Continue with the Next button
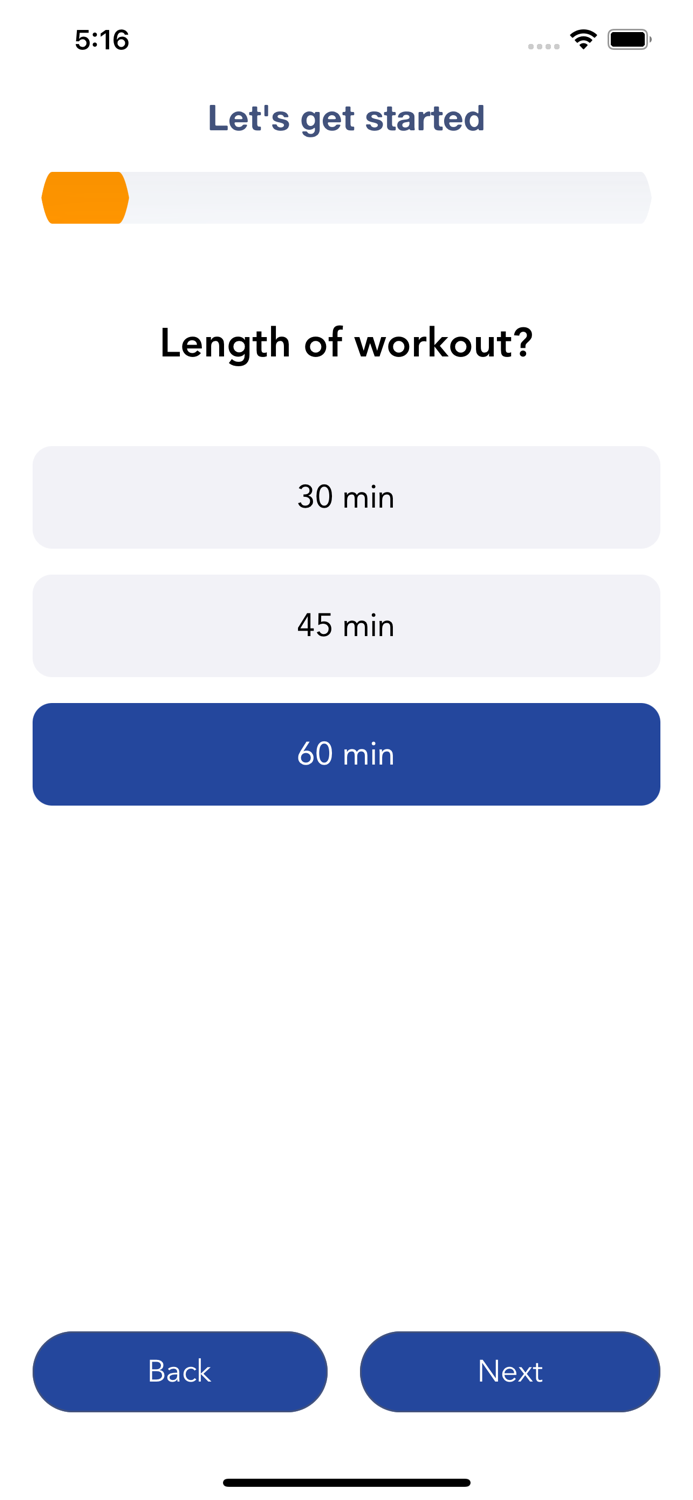This screenshot has width=693, height=1500. pyautogui.click(x=510, y=1371)
